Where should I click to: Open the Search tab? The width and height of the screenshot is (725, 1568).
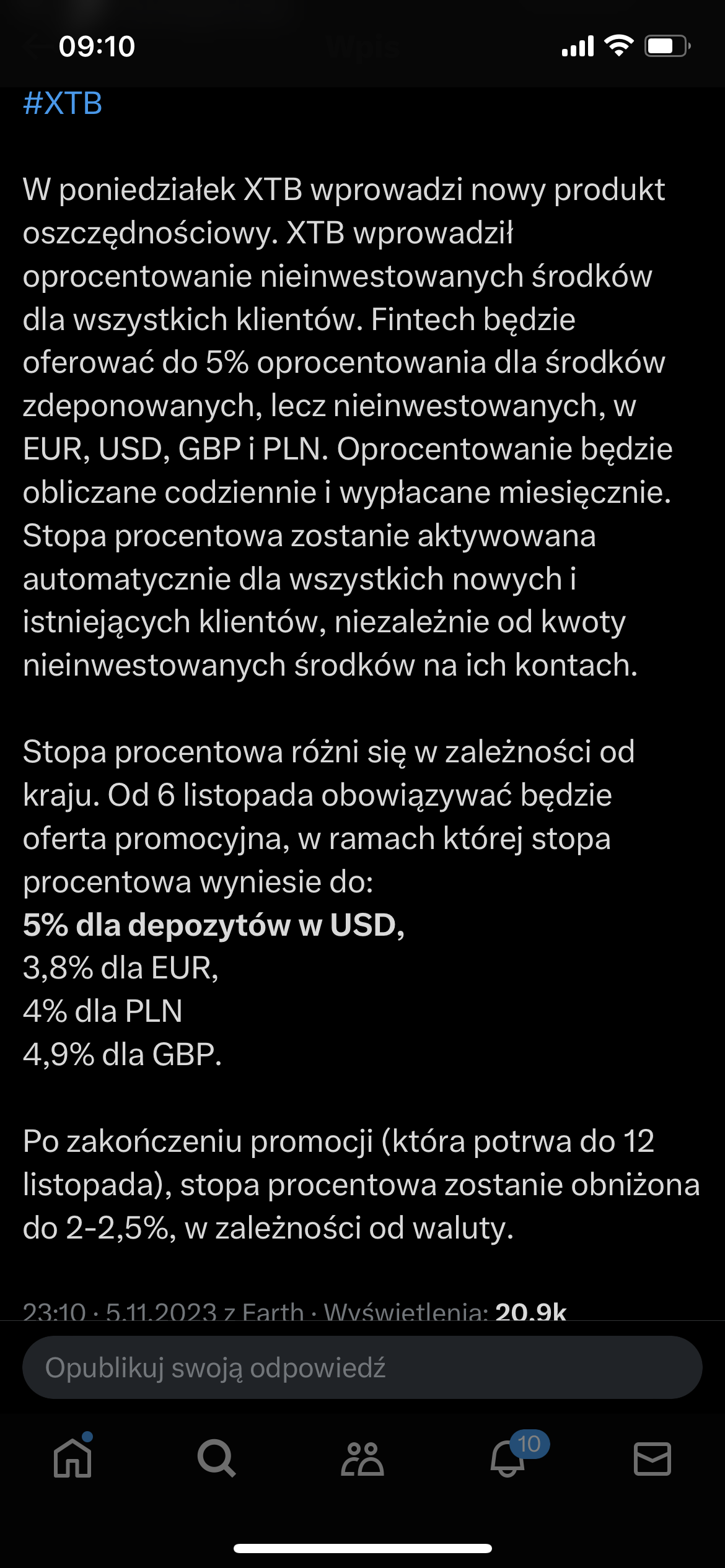[x=216, y=1458]
